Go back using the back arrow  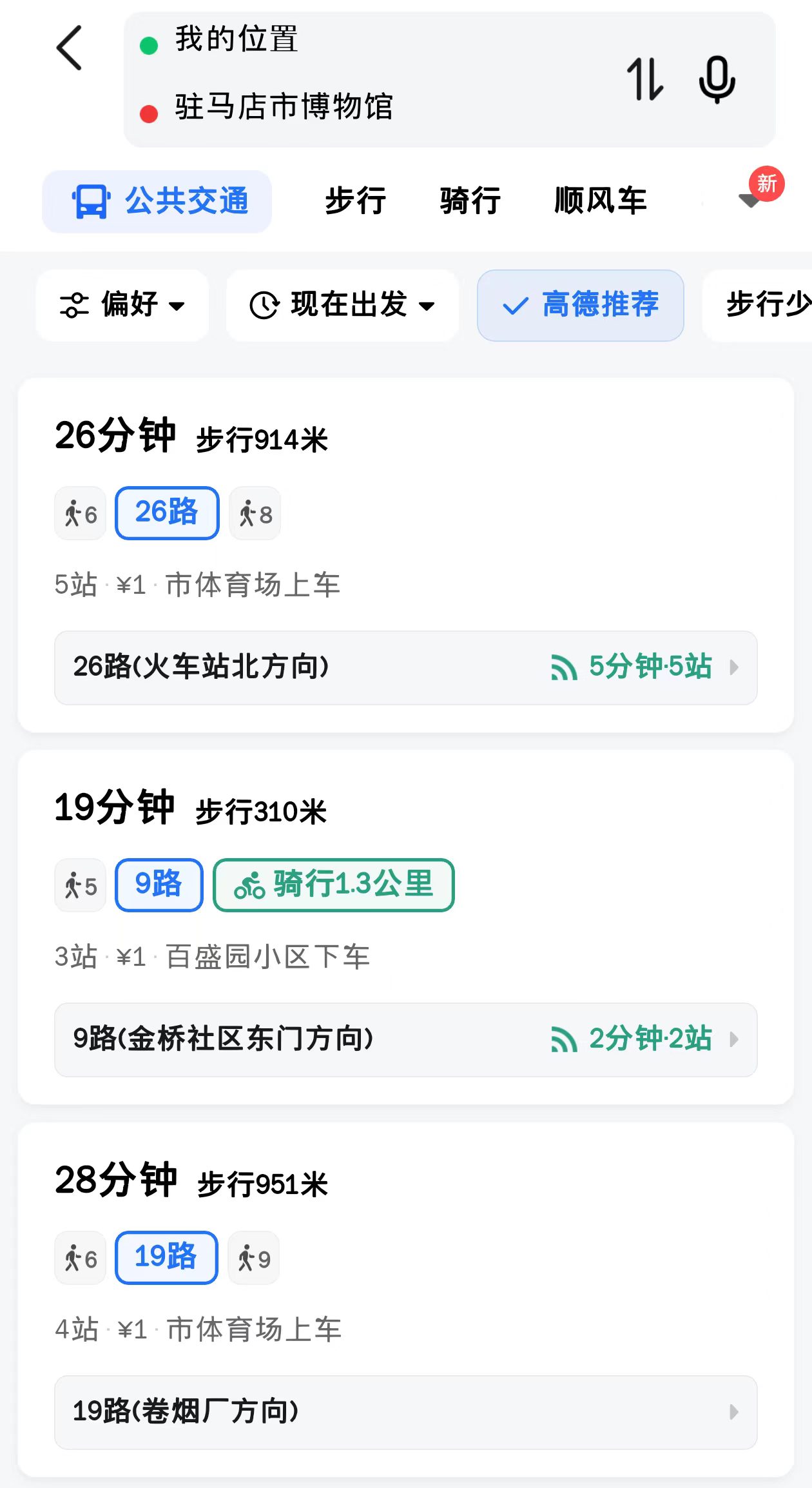coord(70,48)
